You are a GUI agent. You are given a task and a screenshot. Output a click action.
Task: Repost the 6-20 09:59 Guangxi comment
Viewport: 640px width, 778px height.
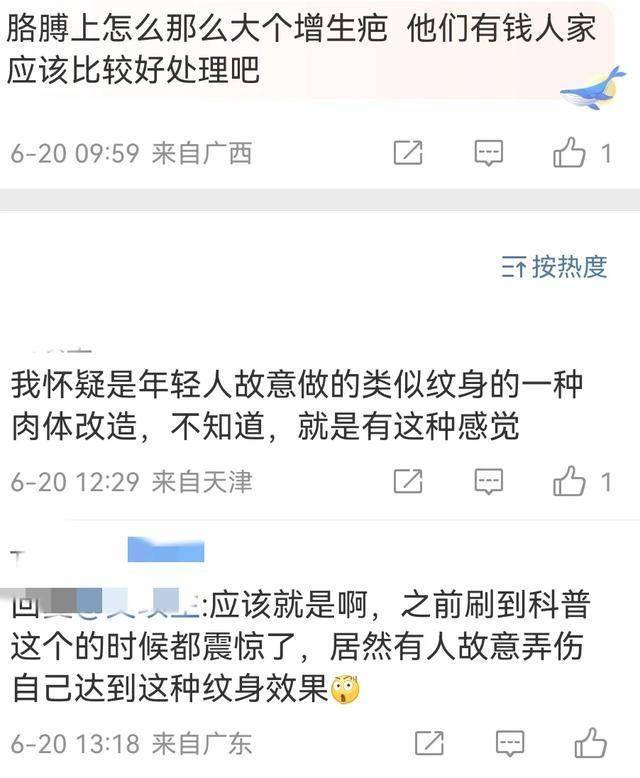click(x=408, y=153)
